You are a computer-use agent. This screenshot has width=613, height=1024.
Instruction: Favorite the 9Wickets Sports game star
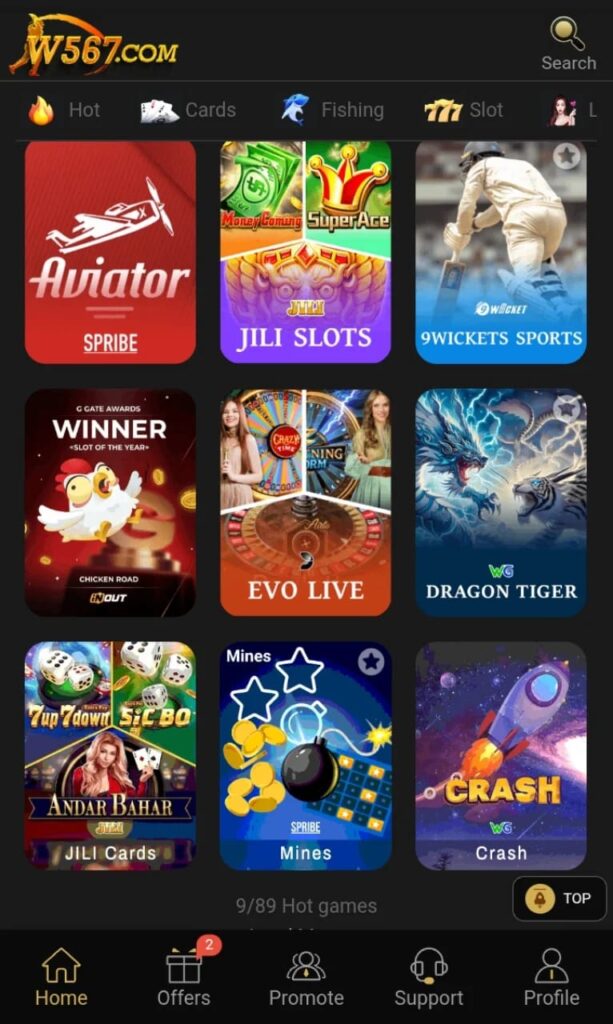(x=567, y=156)
